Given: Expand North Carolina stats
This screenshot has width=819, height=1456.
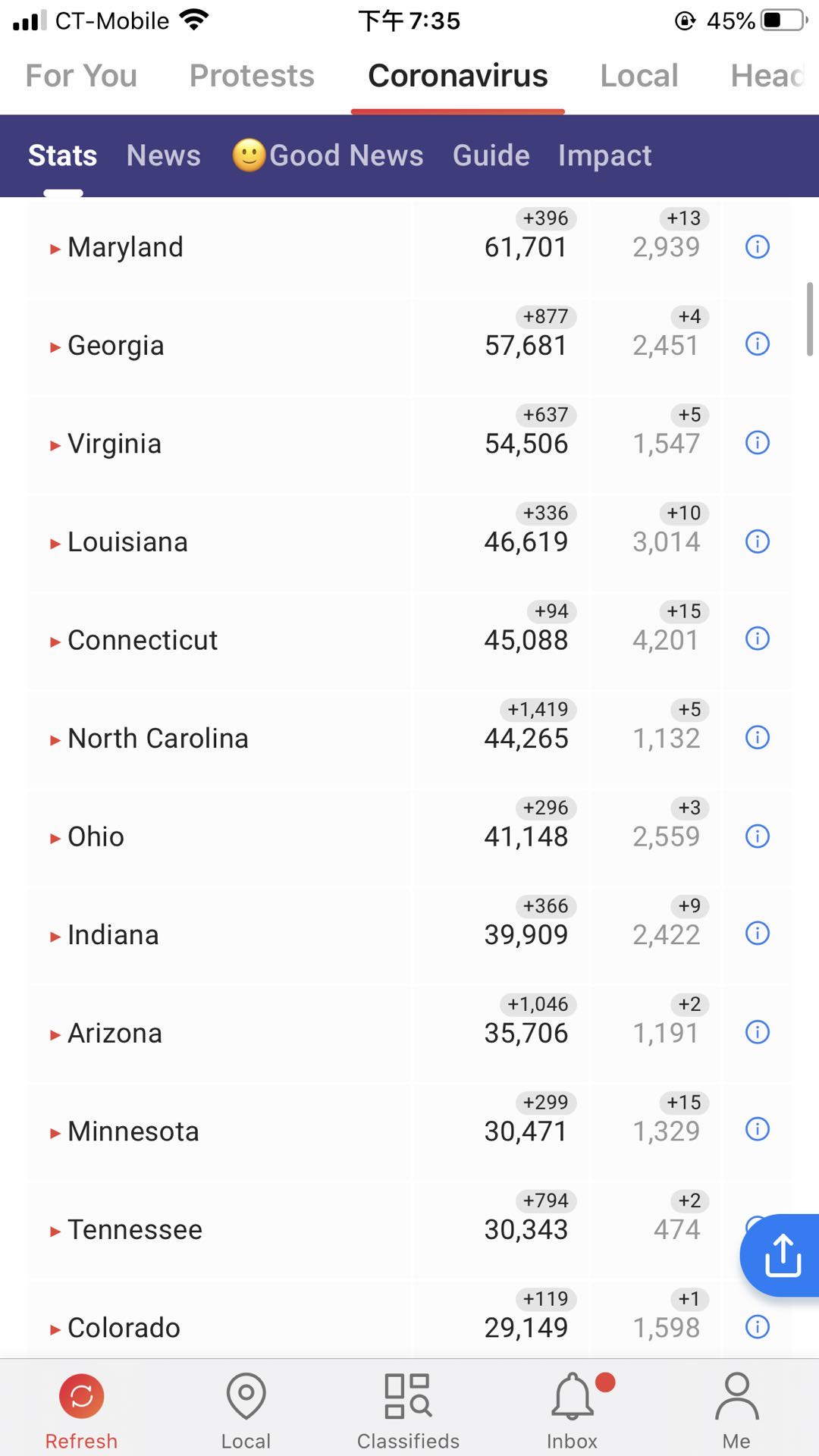Looking at the screenshot, I should [x=409, y=739].
